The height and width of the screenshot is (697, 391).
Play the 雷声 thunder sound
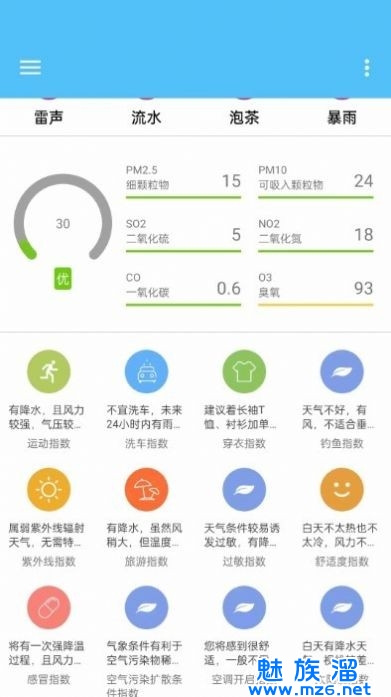(x=49, y=117)
